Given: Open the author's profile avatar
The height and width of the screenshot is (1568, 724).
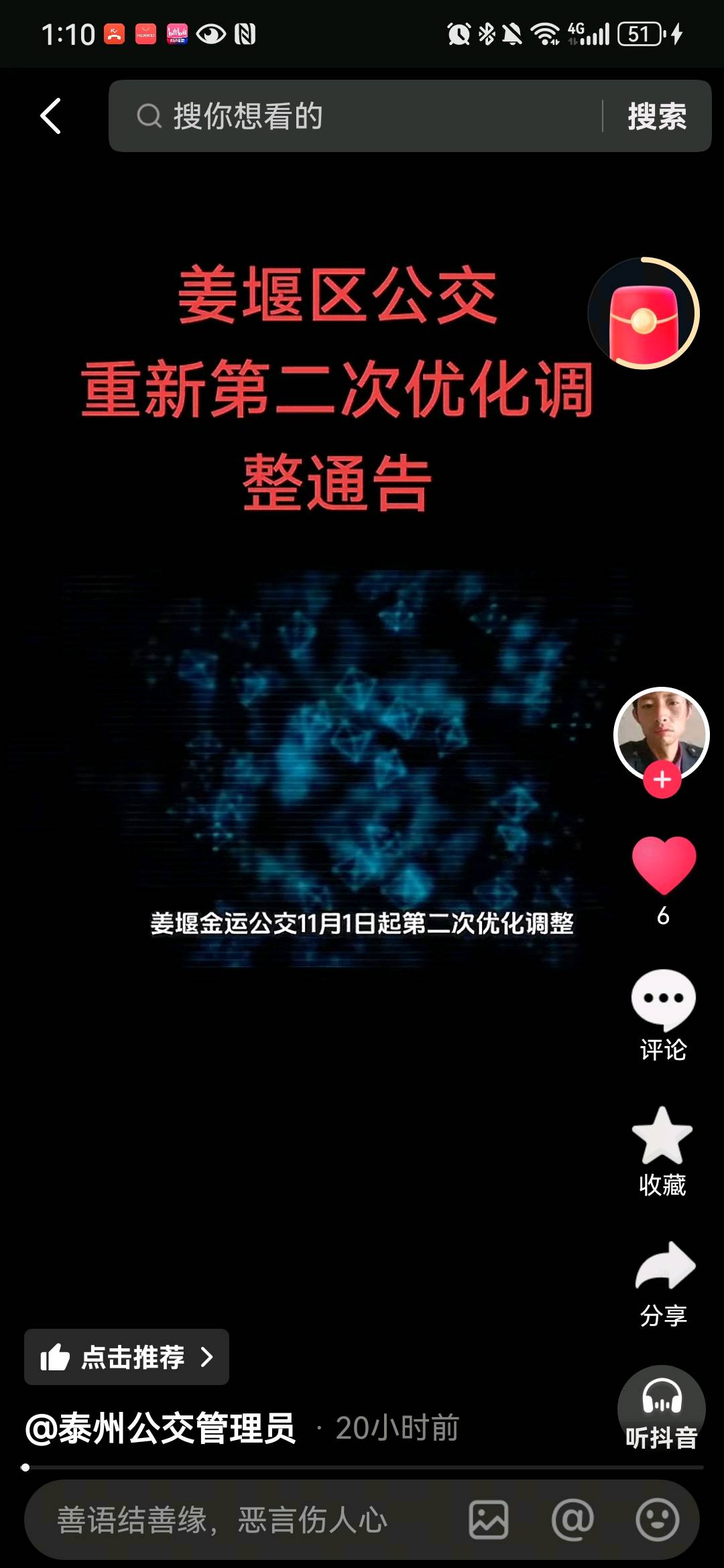Looking at the screenshot, I should (x=661, y=732).
